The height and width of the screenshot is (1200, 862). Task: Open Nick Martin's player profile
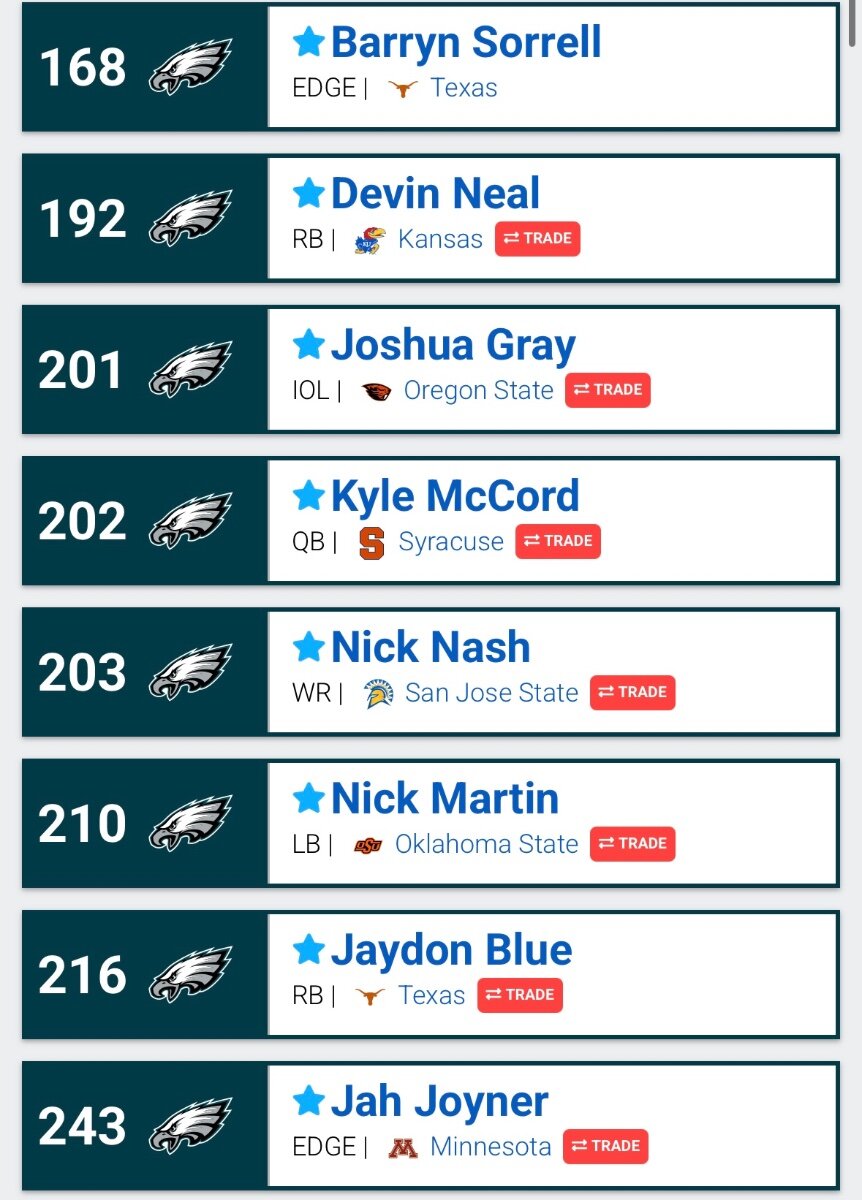(444, 799)
